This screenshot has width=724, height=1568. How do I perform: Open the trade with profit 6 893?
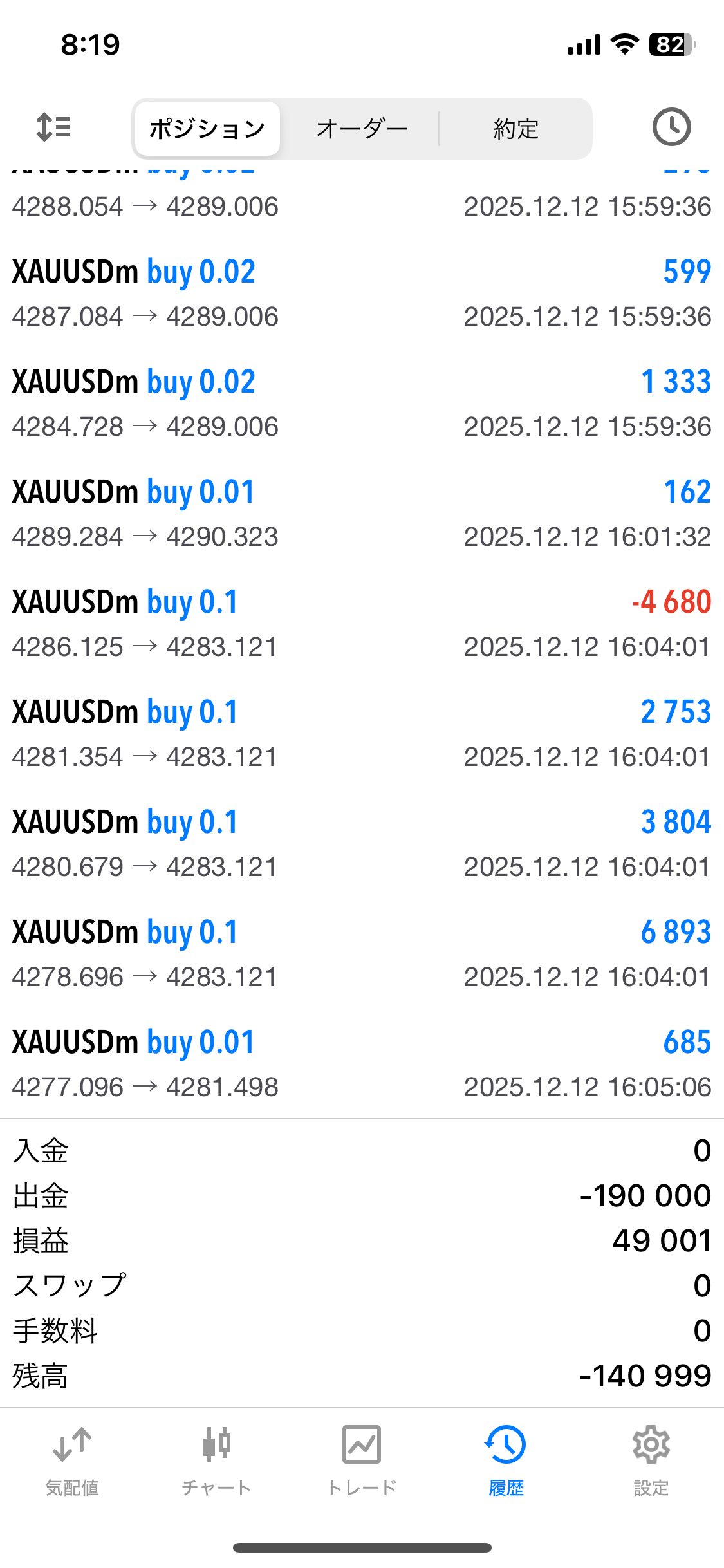point(362,954)
